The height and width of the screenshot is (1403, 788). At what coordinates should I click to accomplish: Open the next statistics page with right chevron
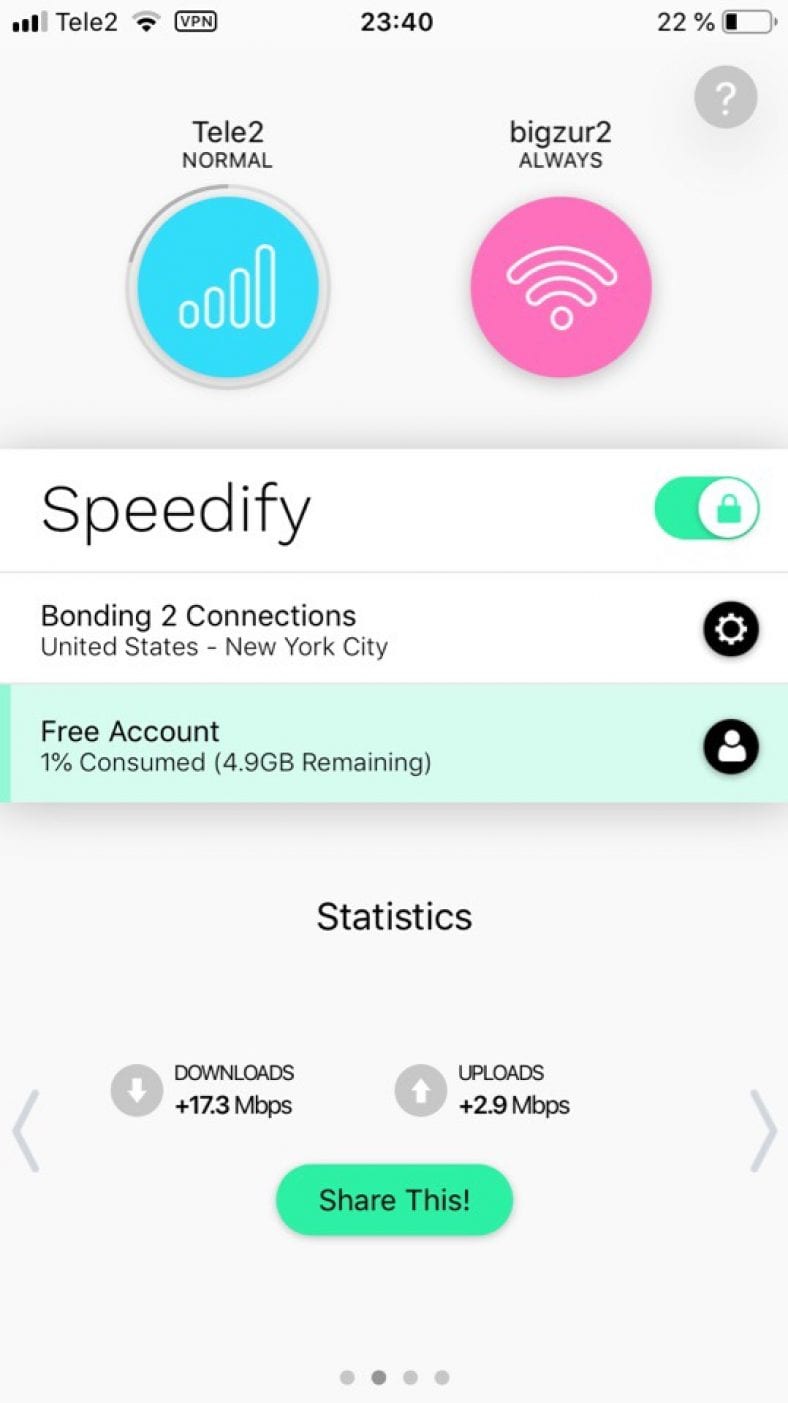(763, 1130)
